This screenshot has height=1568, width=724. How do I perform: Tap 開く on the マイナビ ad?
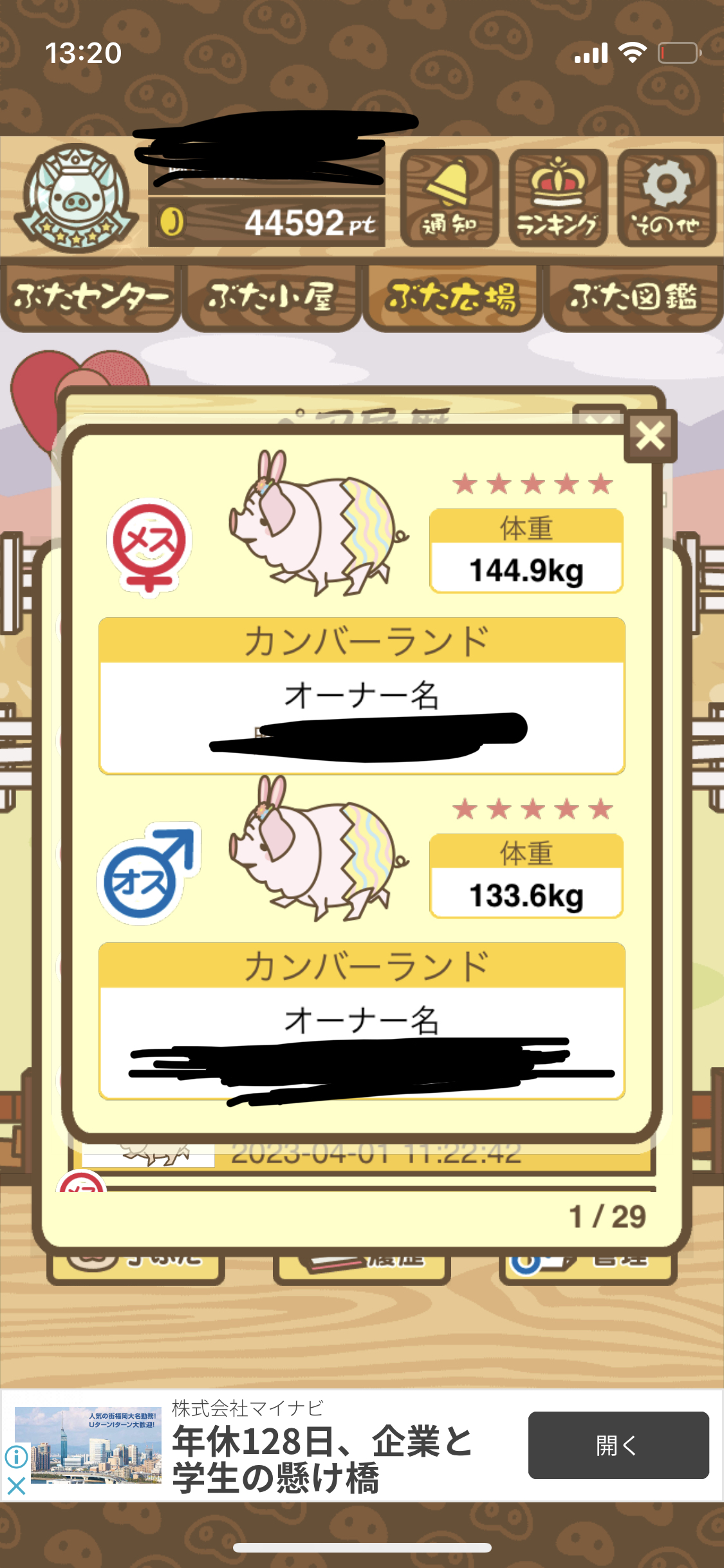(618, 1445)
